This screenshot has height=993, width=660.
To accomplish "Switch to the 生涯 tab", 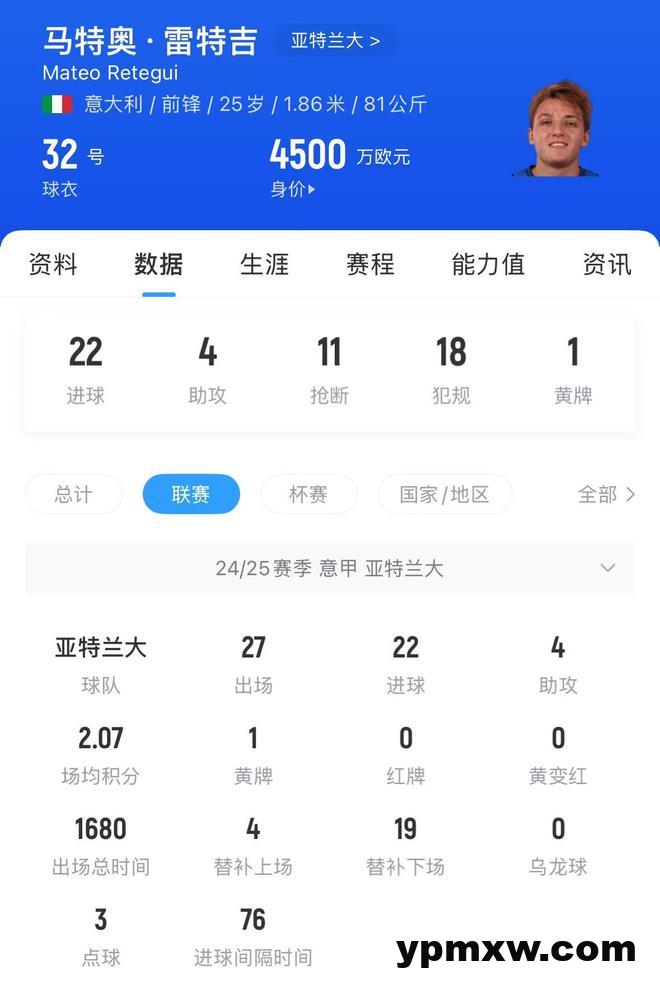I will (265, 264).
